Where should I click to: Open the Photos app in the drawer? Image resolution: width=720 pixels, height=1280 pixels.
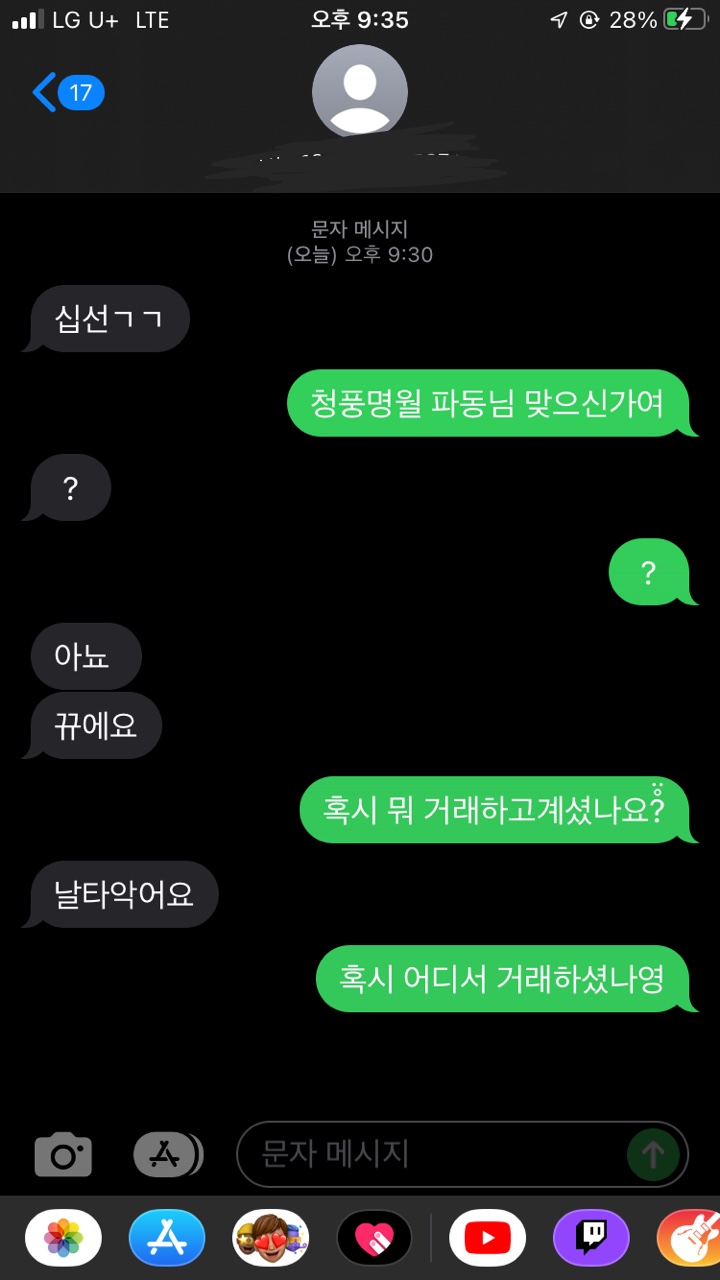click(x=63, y=1238)
